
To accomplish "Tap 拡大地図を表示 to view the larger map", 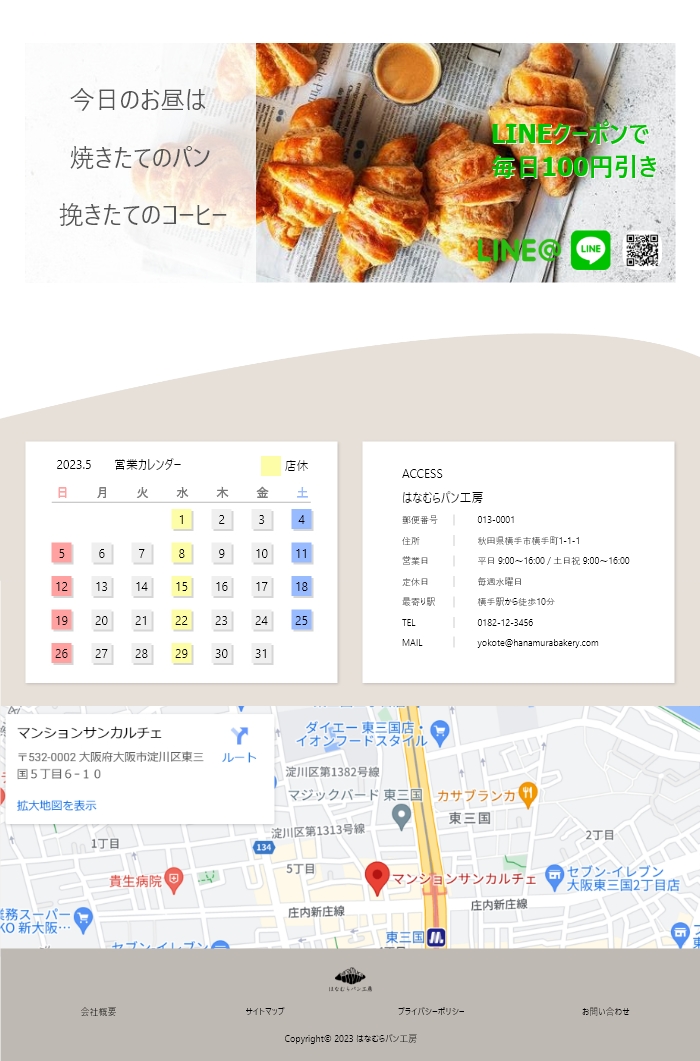I will [x=57, y=805].
